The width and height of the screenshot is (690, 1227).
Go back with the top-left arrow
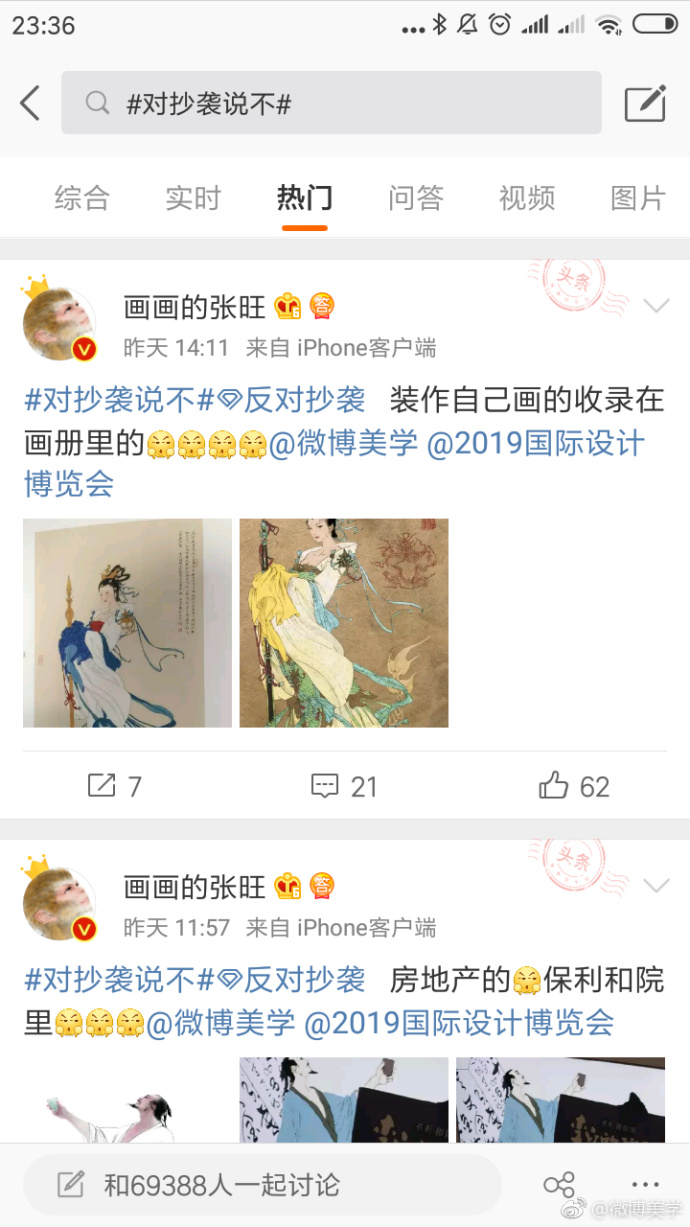pyautogui.click(x=31, y=103)
